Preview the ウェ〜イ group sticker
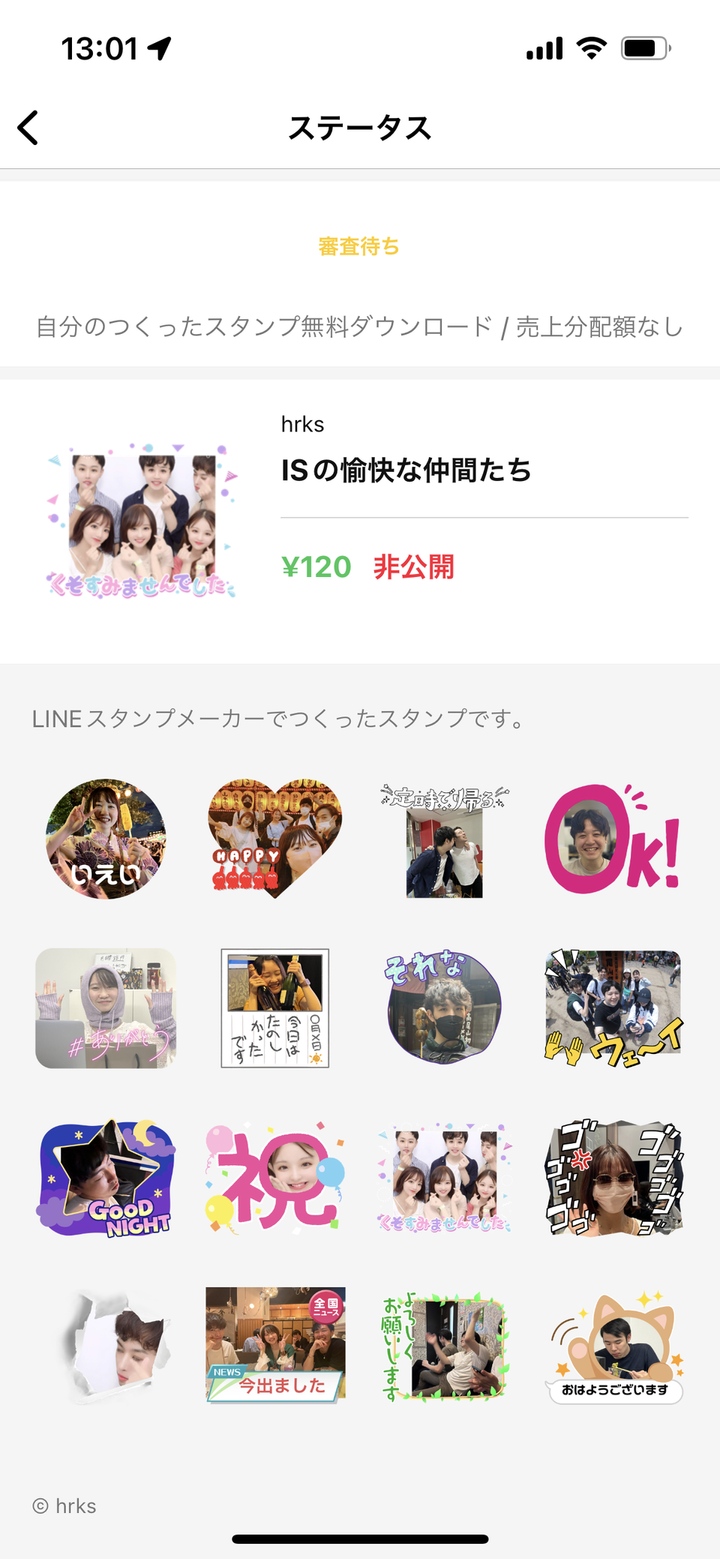This screenshot has width=720, height=1559. 612,1008
